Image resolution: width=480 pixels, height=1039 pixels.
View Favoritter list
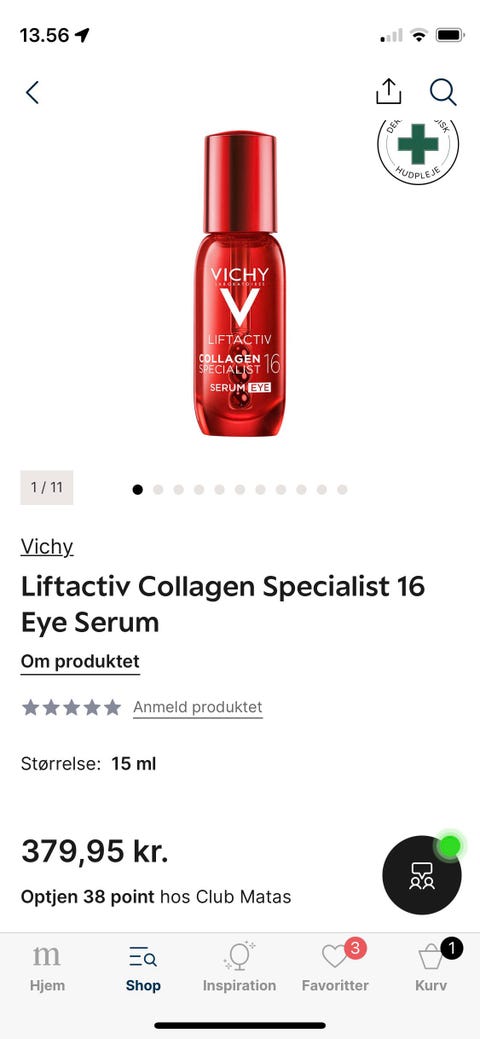(x=335, y=968)
